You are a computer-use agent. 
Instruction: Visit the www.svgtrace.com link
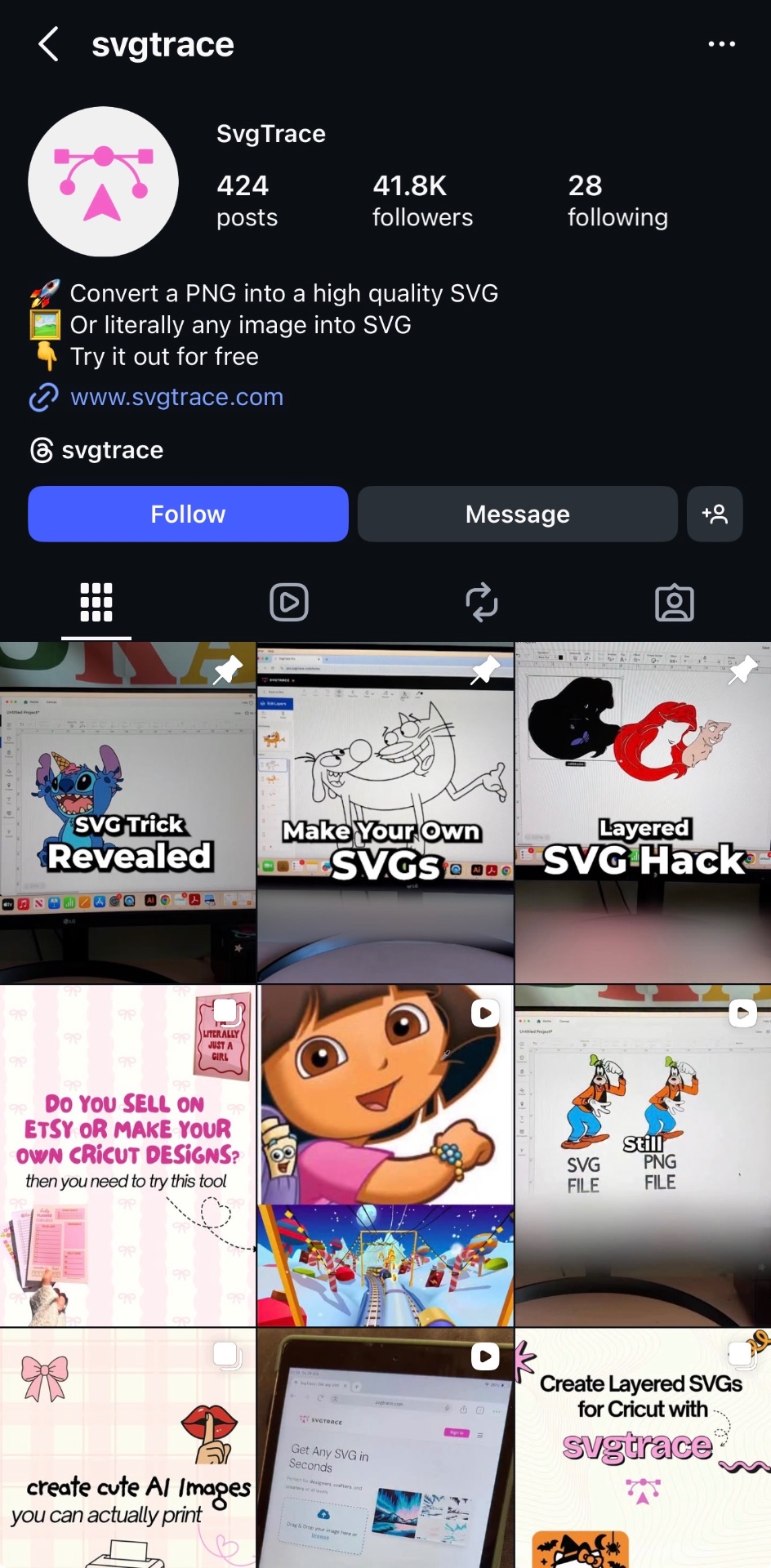tap(176, 398)
